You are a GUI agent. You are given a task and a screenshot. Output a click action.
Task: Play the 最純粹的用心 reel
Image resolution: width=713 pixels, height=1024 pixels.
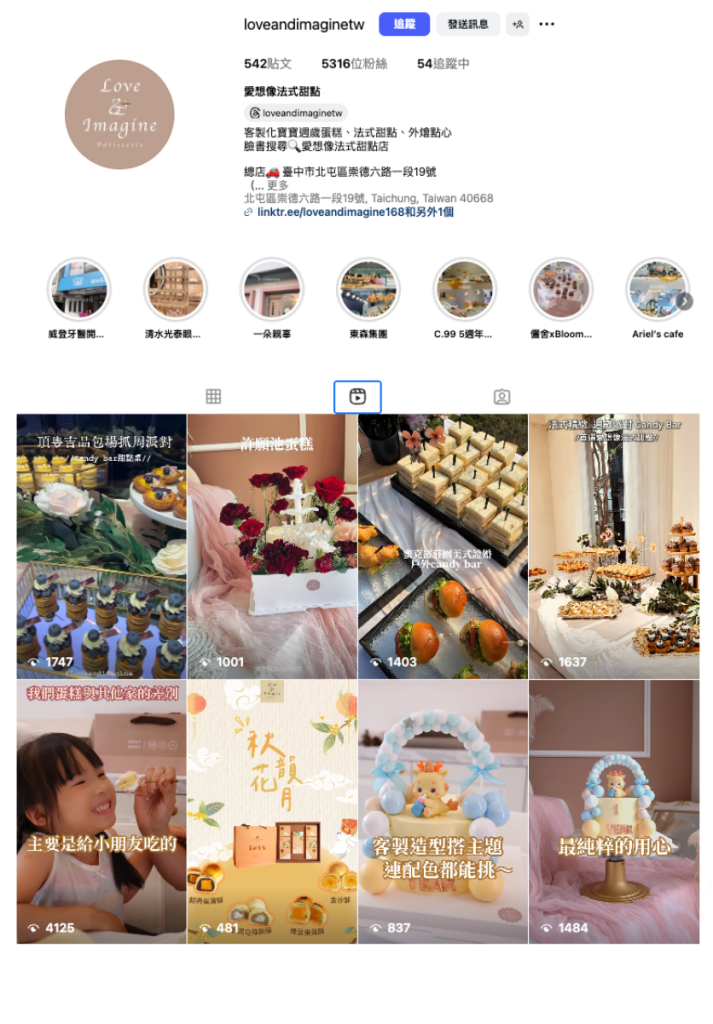[x=614, y=812]
